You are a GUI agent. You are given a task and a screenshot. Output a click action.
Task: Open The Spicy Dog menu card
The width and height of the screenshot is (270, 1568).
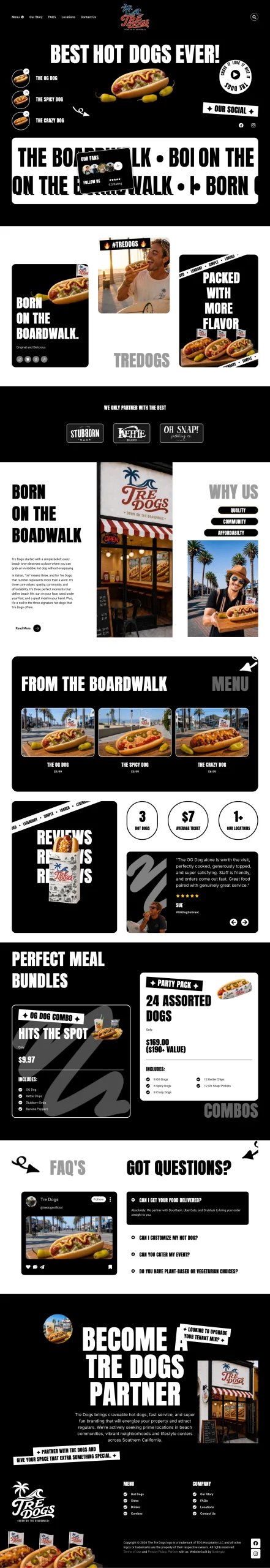click(135, 742)
